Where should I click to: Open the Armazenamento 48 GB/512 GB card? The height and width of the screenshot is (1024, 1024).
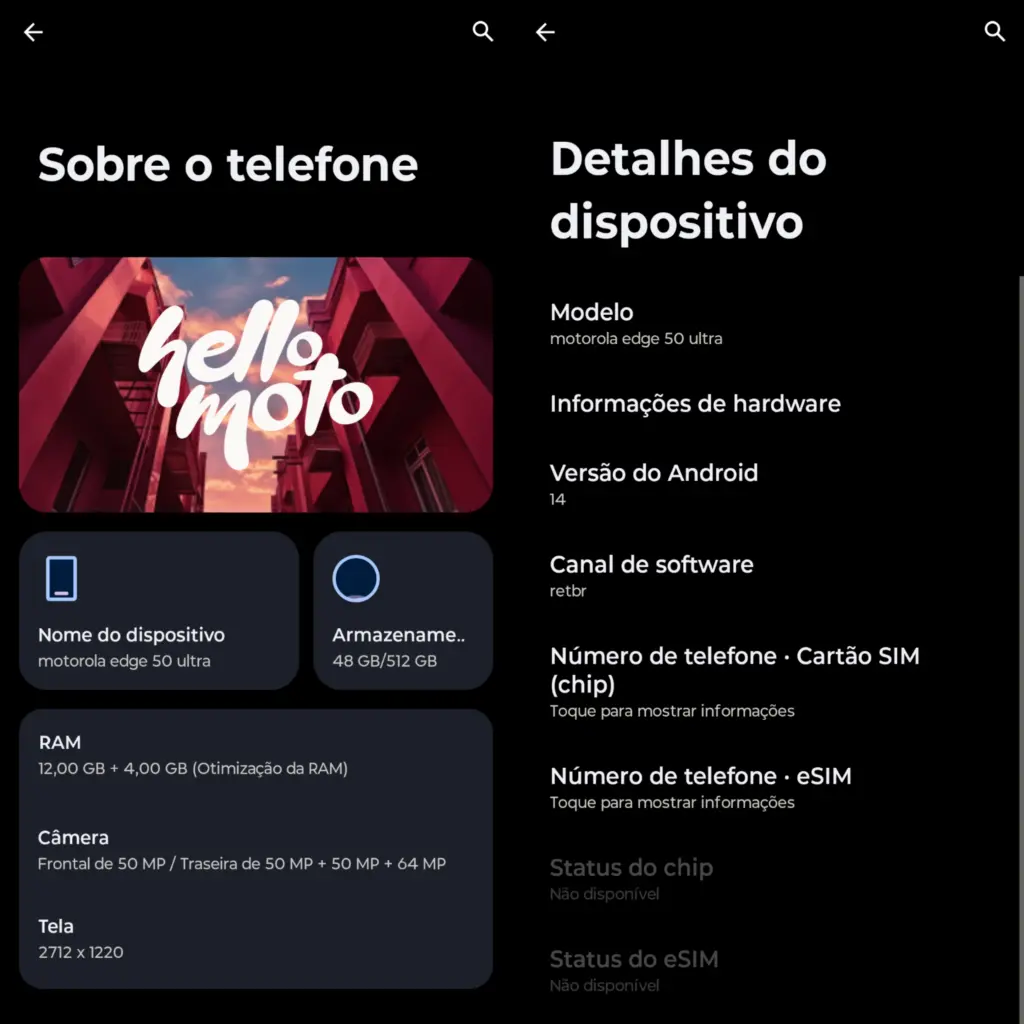403,610
